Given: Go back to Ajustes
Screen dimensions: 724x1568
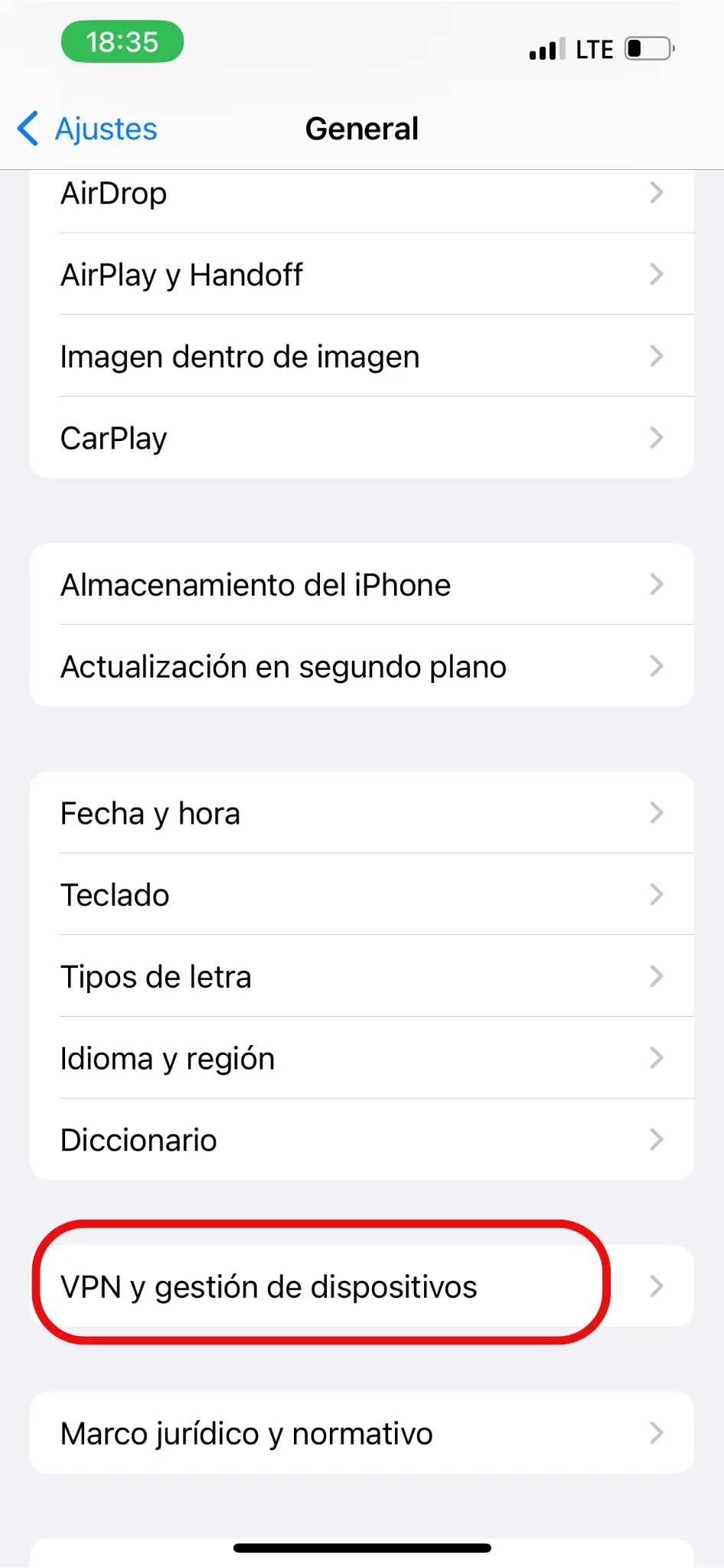Looking at the screenshot, I should click(88, 129).
